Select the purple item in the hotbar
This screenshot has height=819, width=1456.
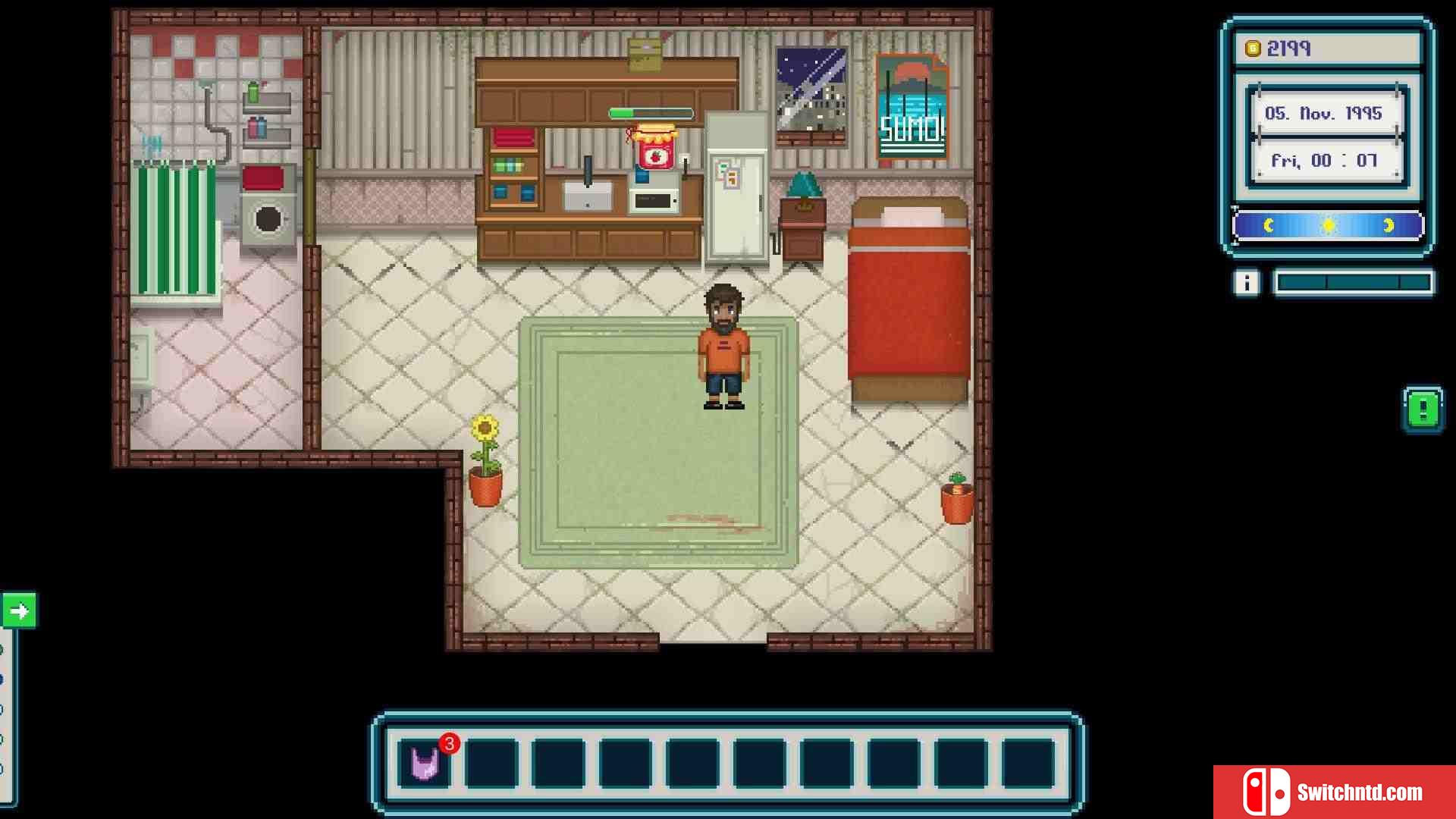tap(425, 763)
